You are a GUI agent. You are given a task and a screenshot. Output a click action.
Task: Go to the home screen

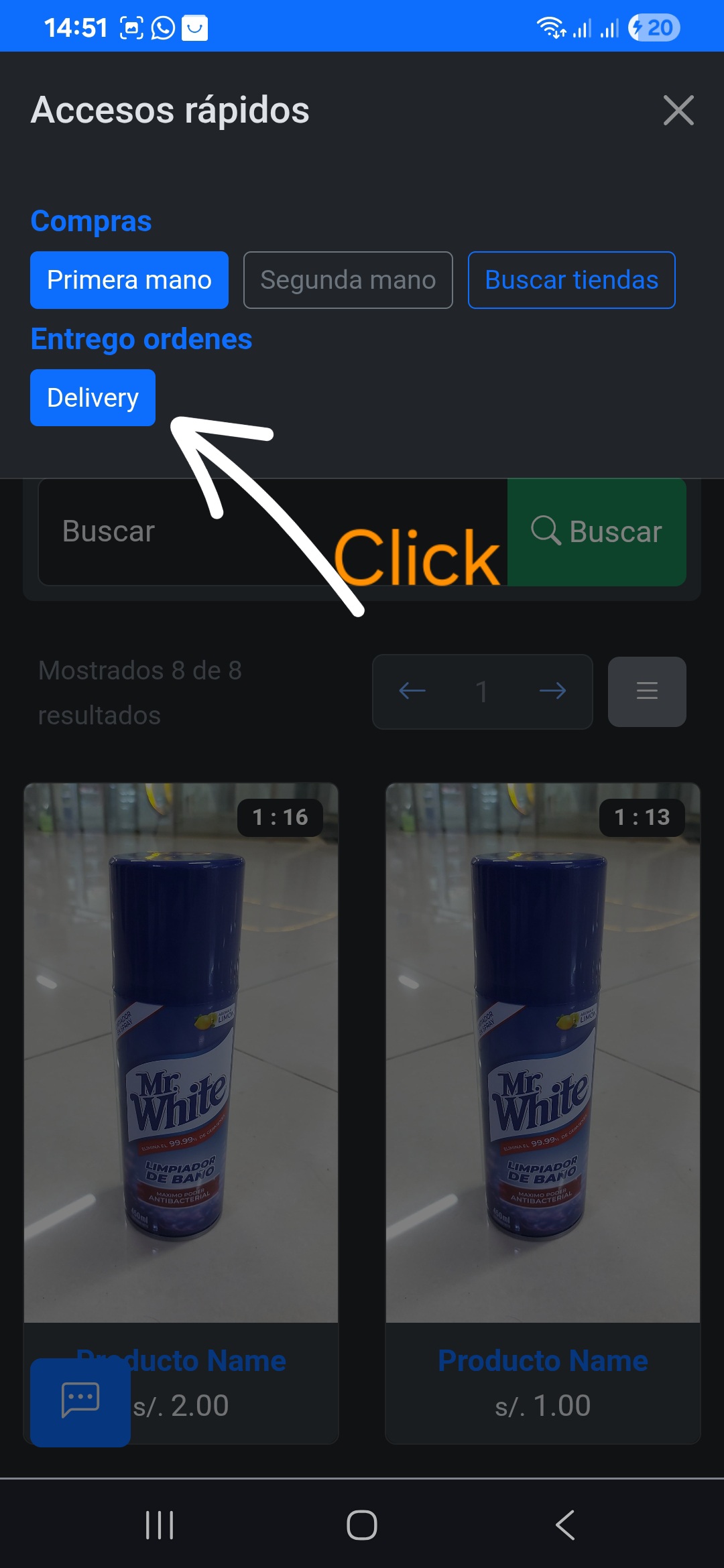tap(362, 1525)
